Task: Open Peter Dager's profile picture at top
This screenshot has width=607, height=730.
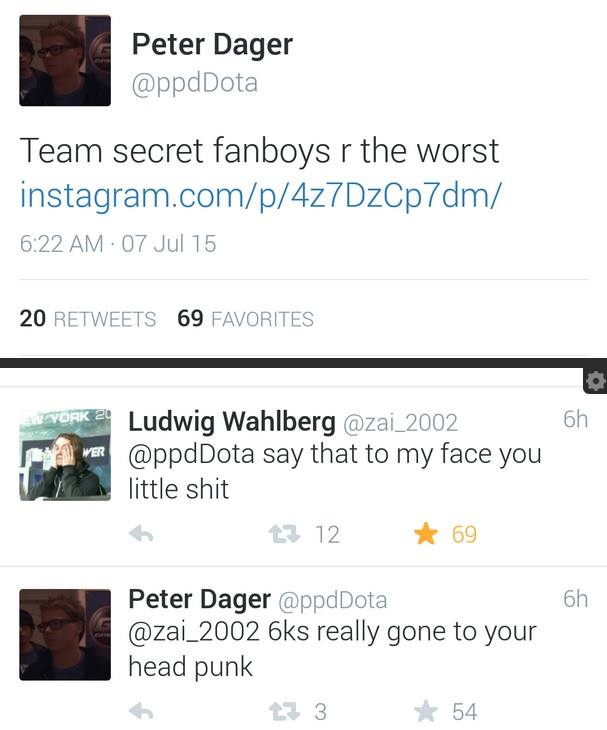Action: tap(65, 60)
